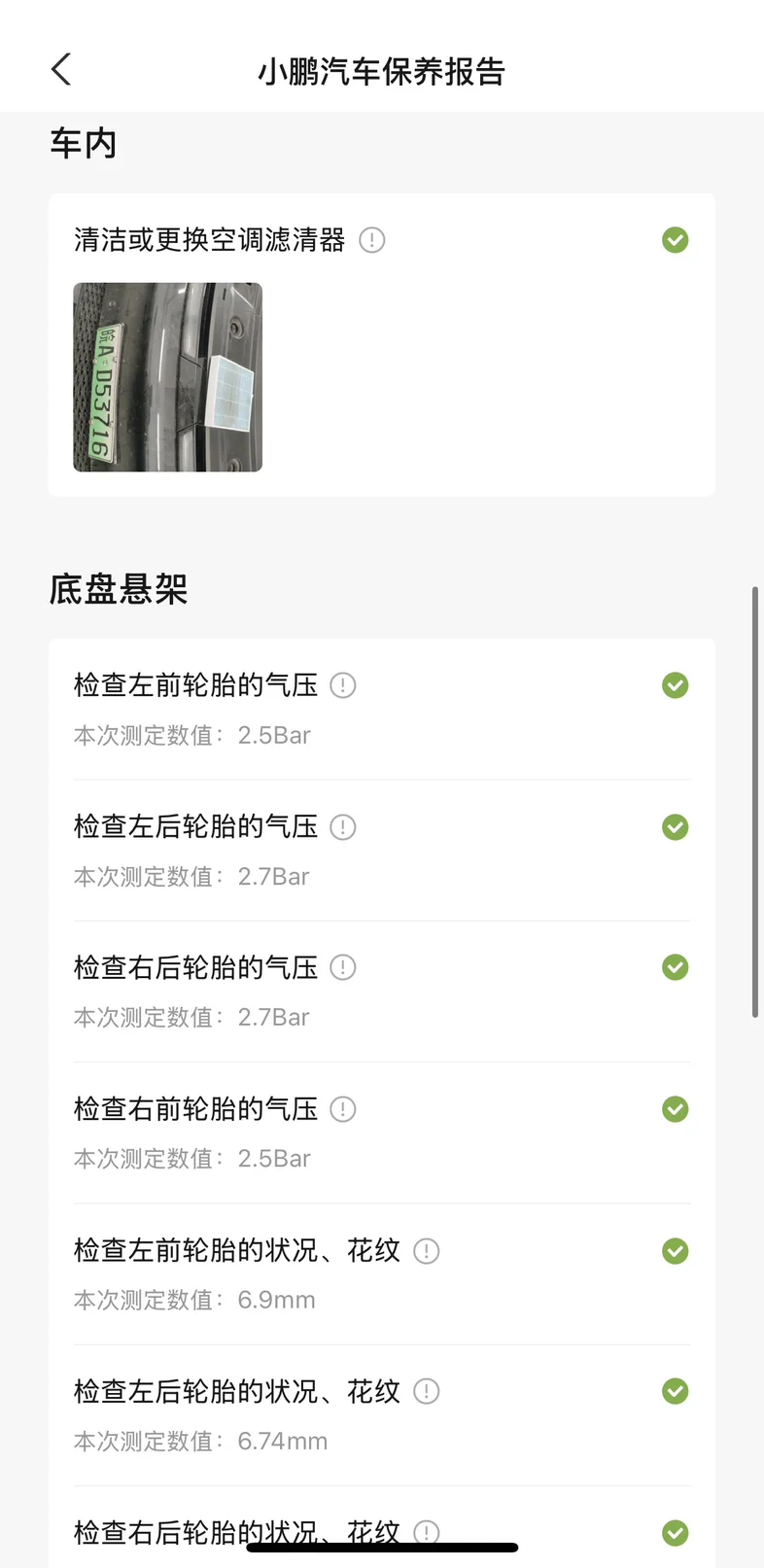Open info icon for 检查左后轮胎的状况、花纹
This screenshot has width=764, height=1568.
coord(427,1391)
